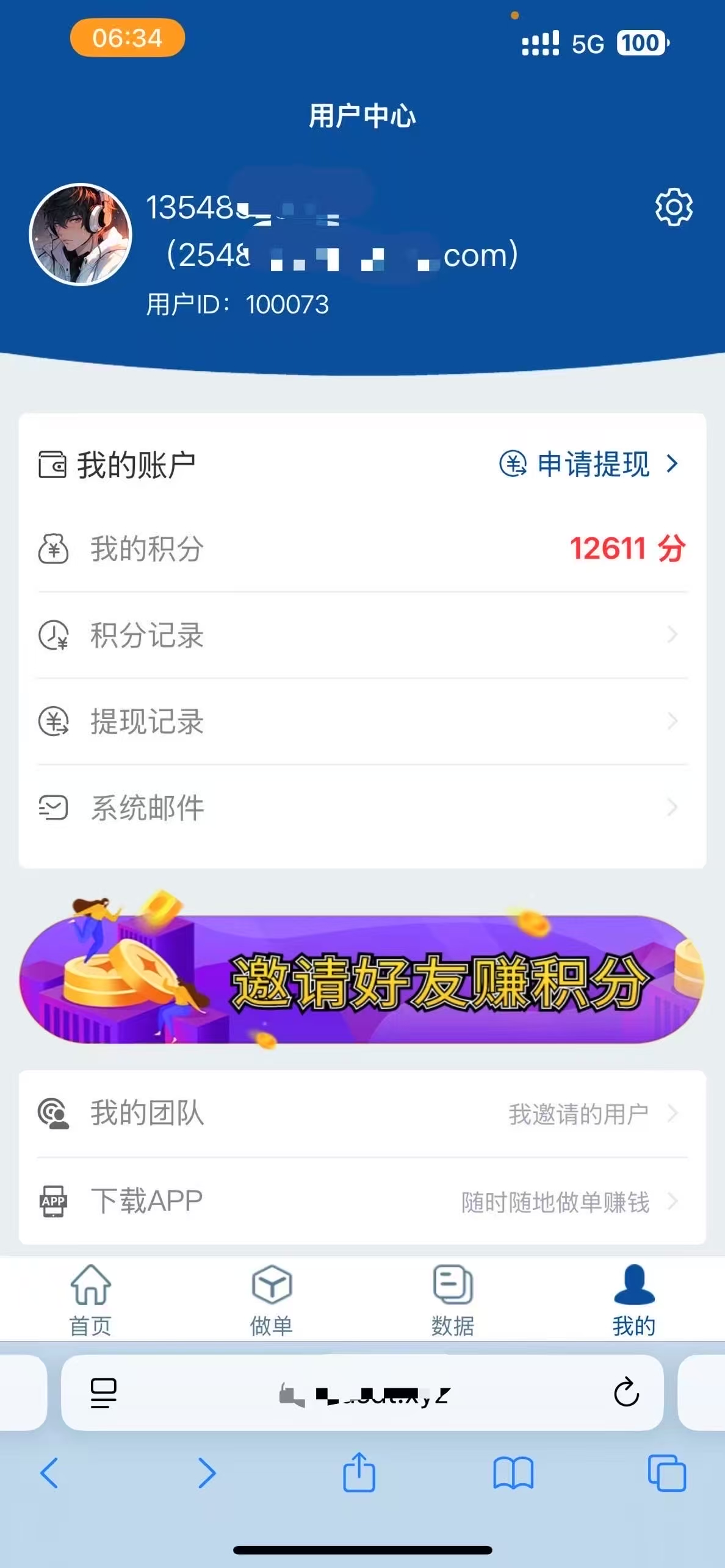Open the 积分记录 row
This screenshot has height=1568, width=725.
[x=362, y=635]
